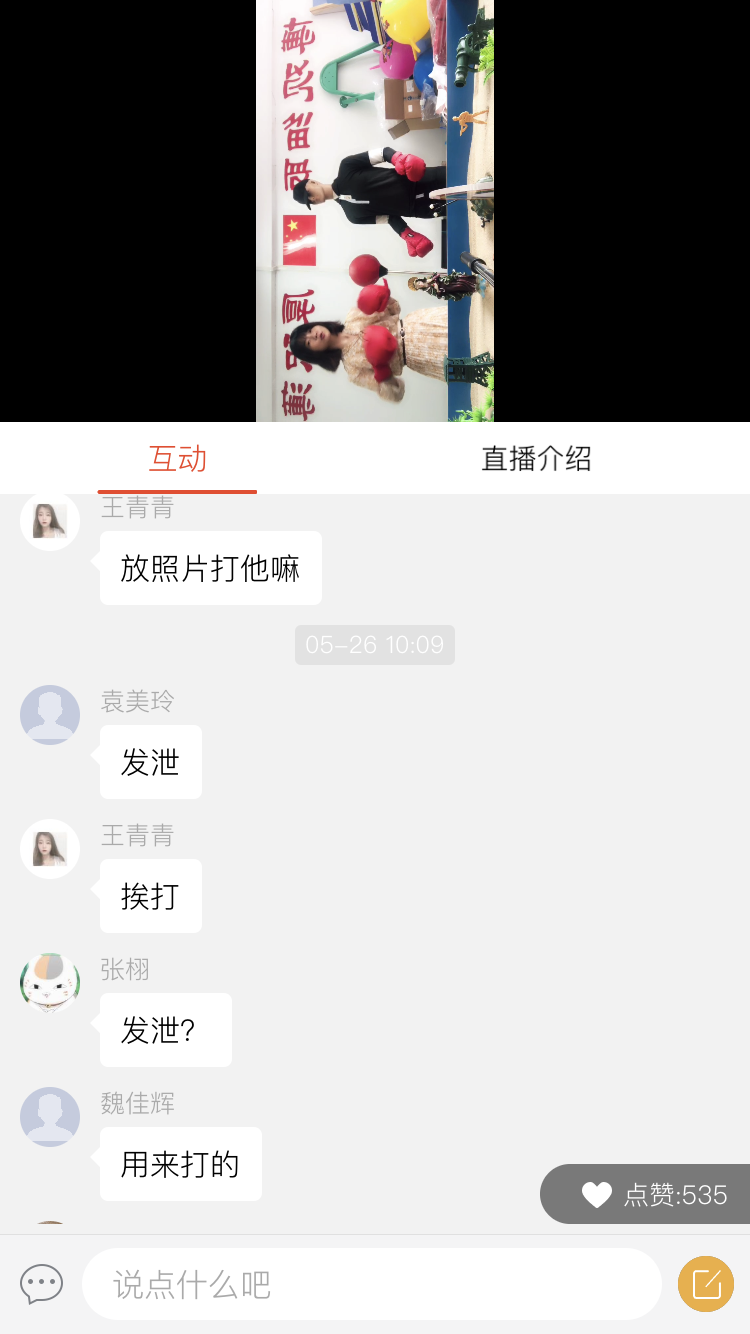The image size is (750, 1334).
Task: Switch to the 直播介绍 tab
Action: pos(536,459)
